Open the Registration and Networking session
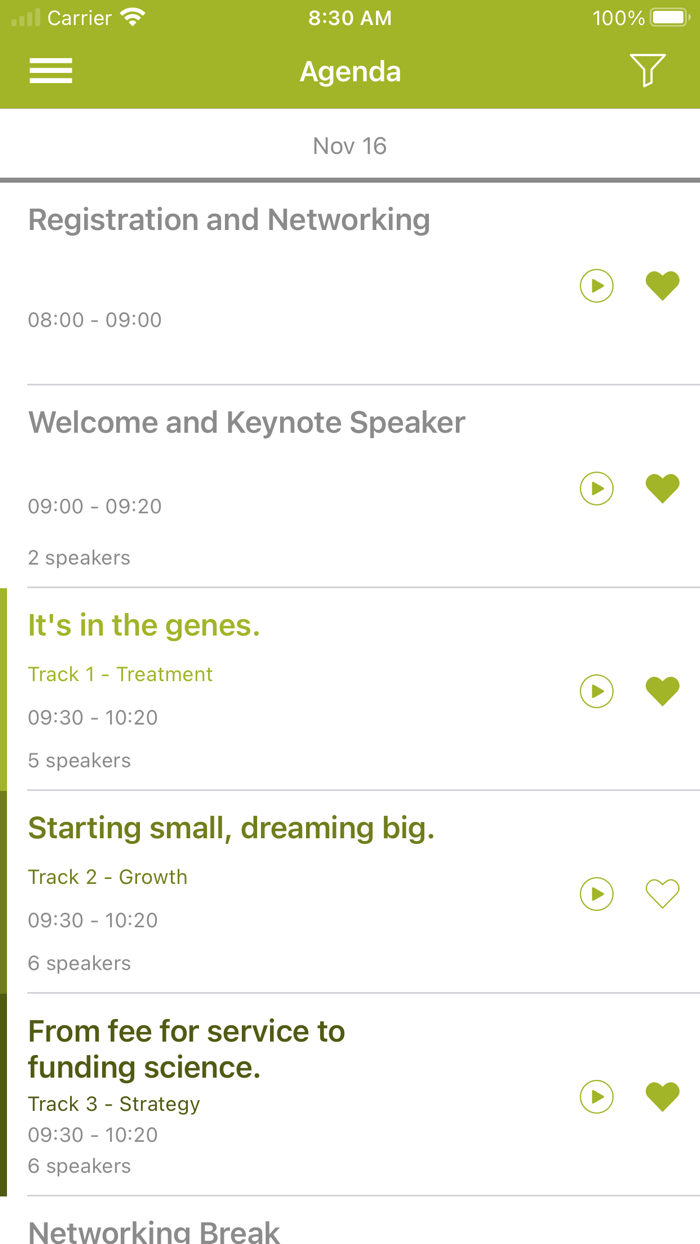Viewport: 700px width, 1244px height. pos(229,220)
